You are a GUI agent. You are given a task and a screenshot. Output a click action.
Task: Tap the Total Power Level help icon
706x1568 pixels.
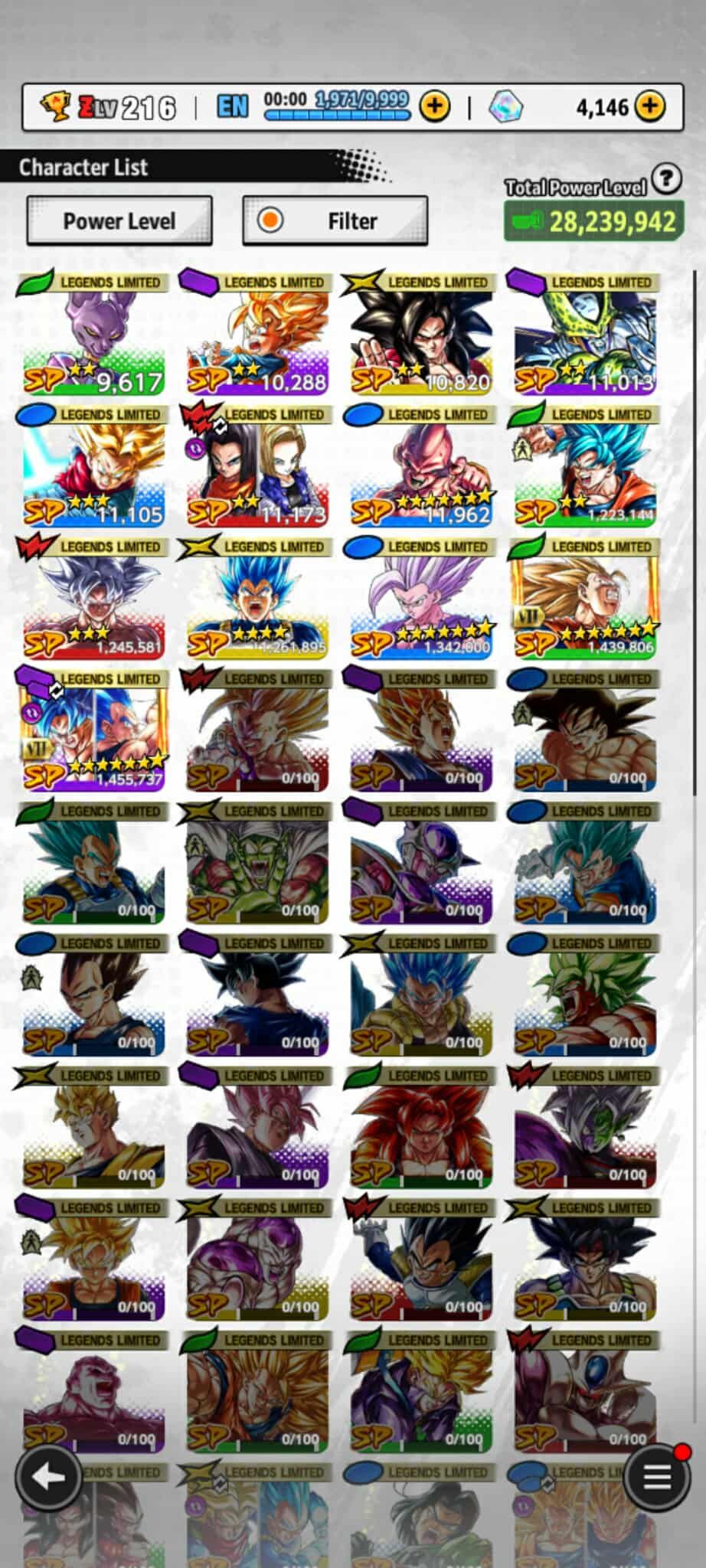click(666, 179)
